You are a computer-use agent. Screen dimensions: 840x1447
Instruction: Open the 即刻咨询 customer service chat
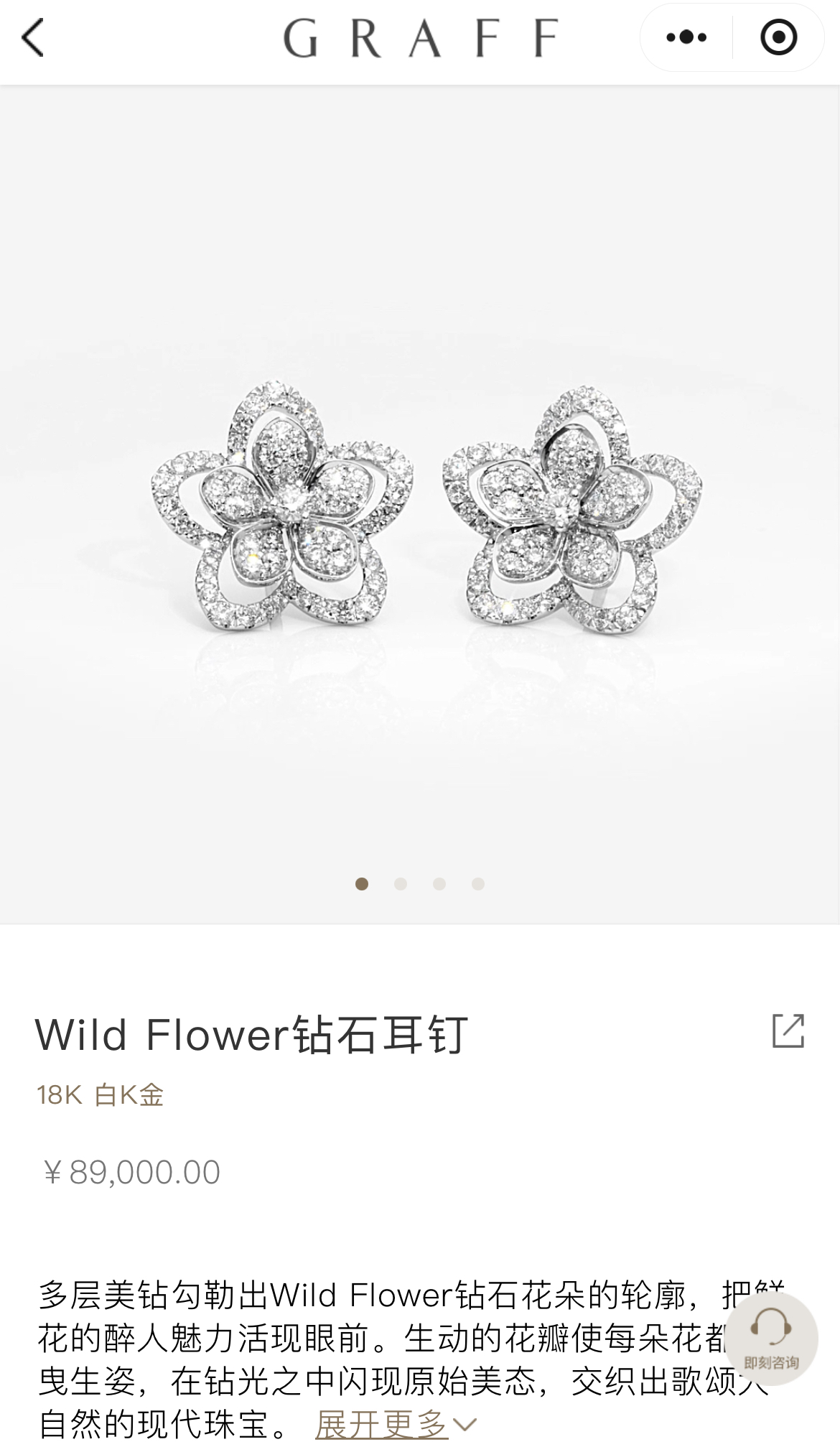click(x=771, y=1339)
